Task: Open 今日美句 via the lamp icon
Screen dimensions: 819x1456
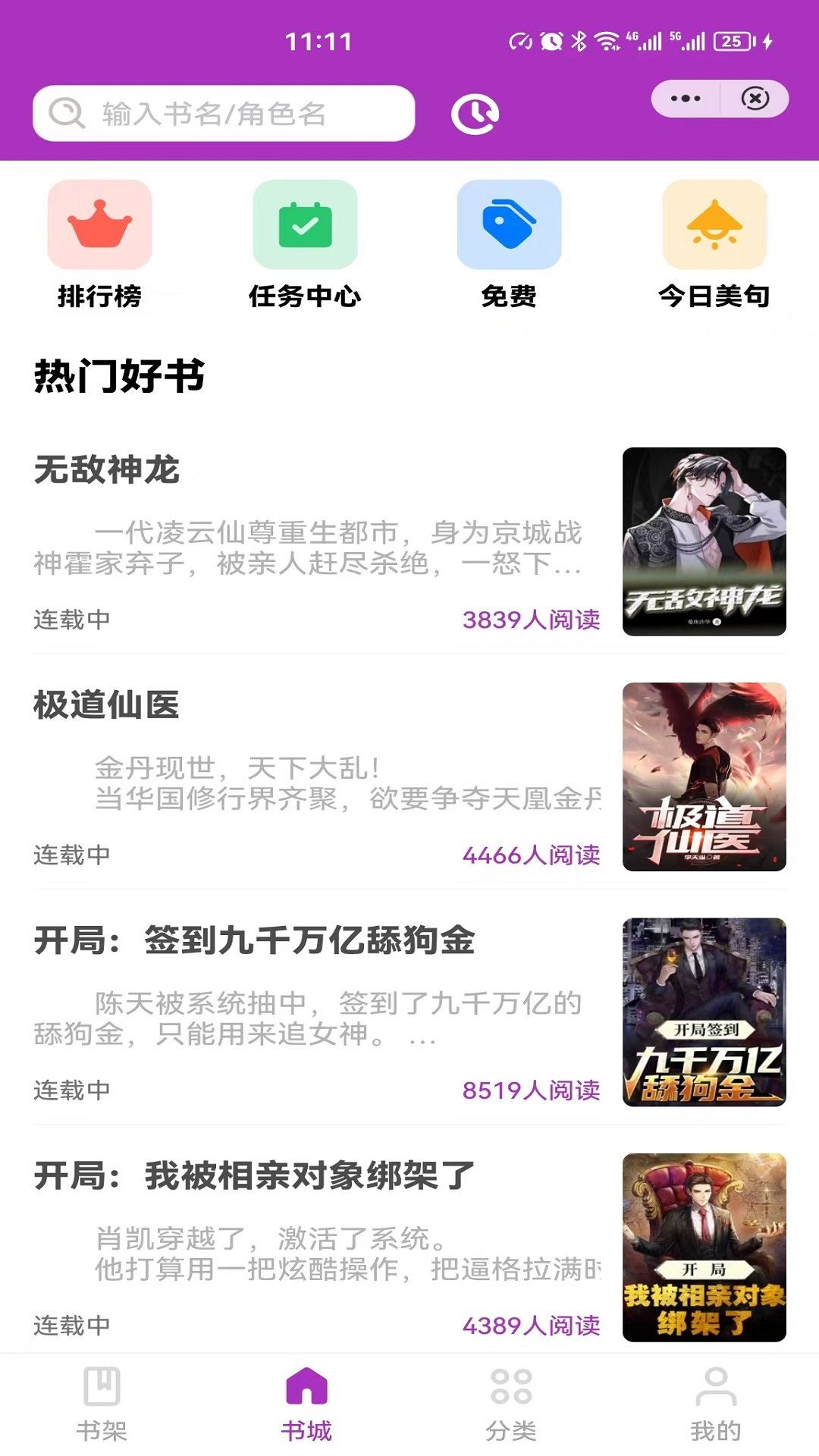Action: 714,225
